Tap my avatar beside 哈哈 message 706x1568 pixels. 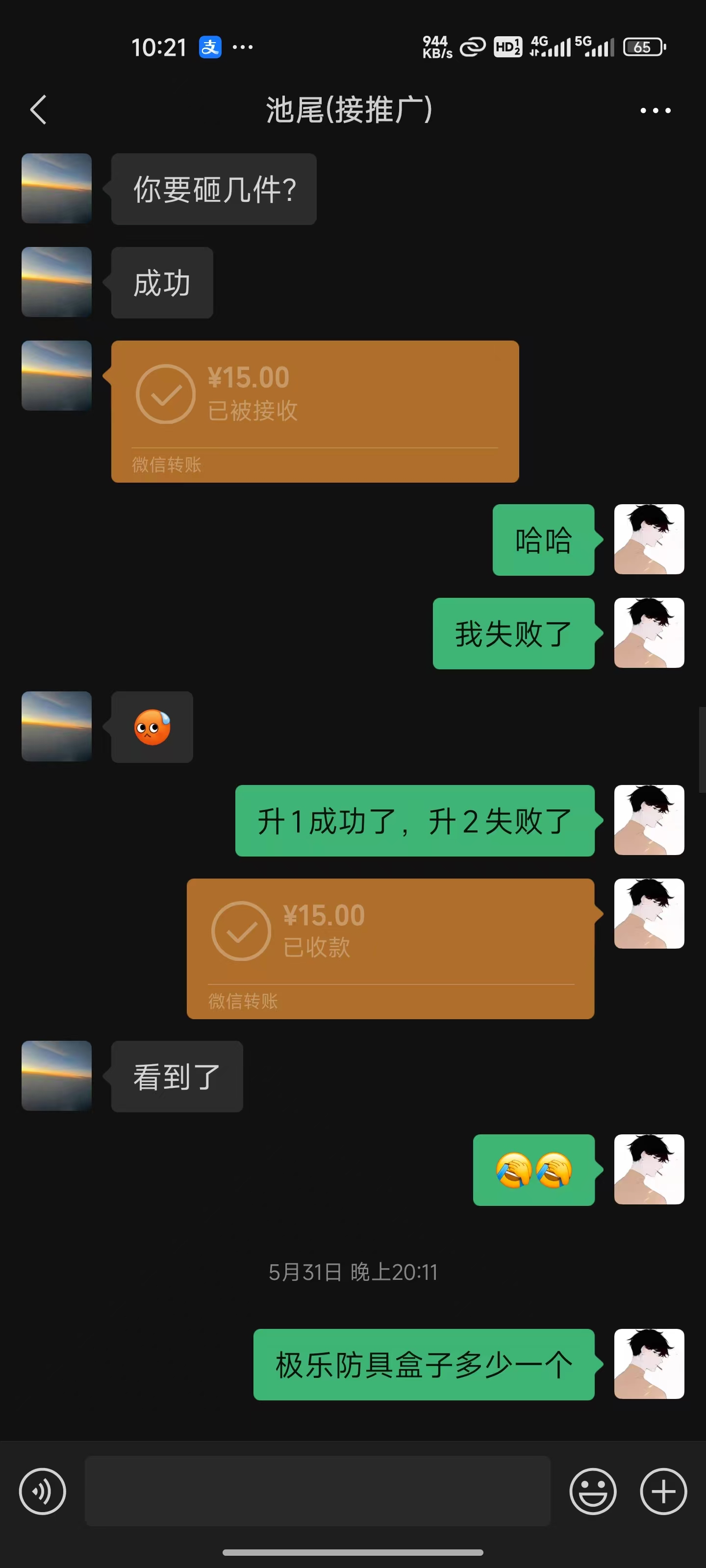click(x=648, y=539)
